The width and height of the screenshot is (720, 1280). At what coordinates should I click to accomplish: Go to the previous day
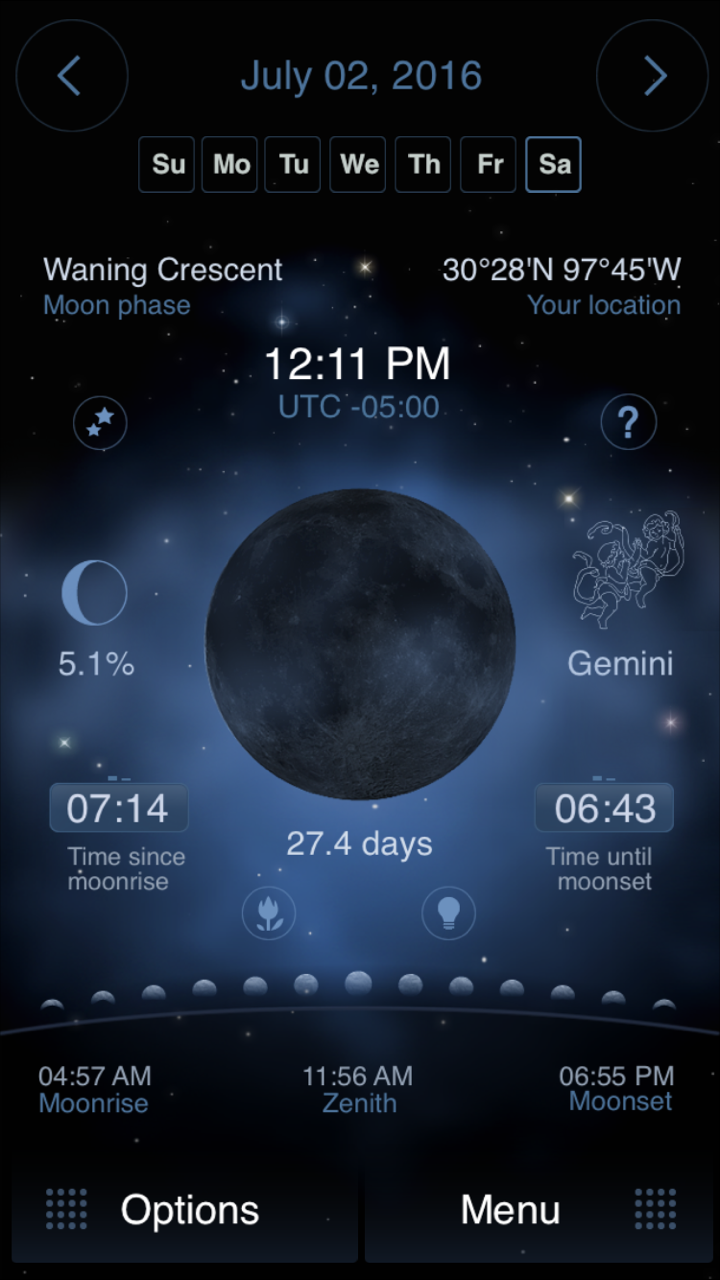71,76
